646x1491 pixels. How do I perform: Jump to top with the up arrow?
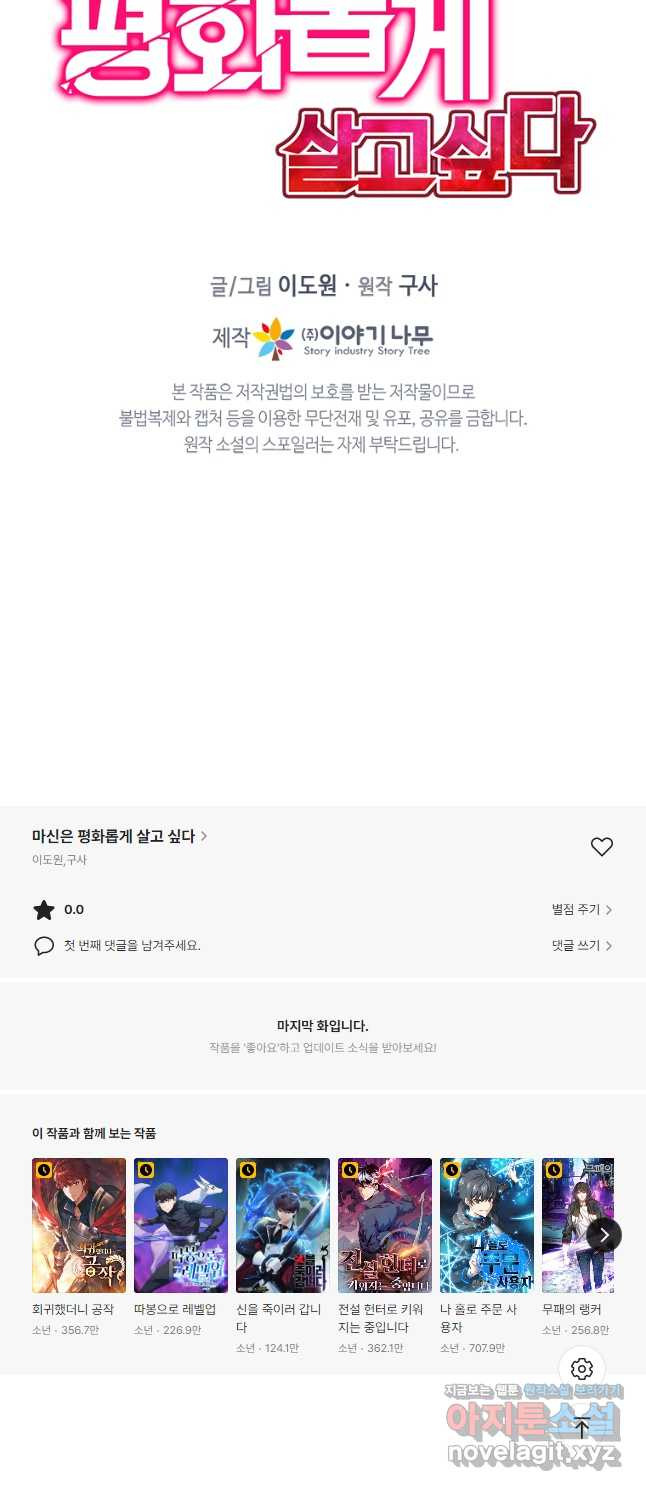click(x=582, y=1429)
